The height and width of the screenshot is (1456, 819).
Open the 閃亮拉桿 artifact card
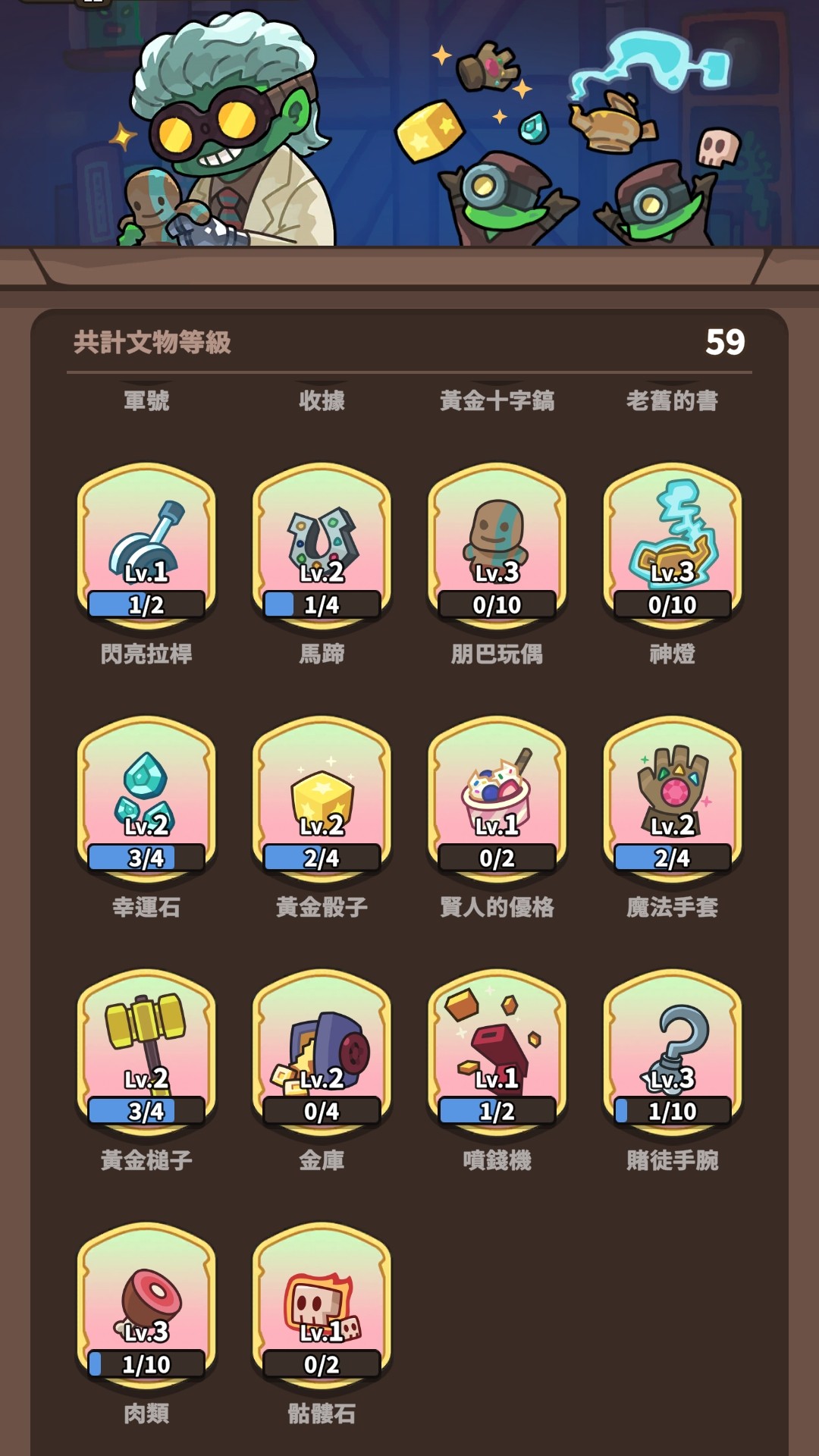coord(146,546)
